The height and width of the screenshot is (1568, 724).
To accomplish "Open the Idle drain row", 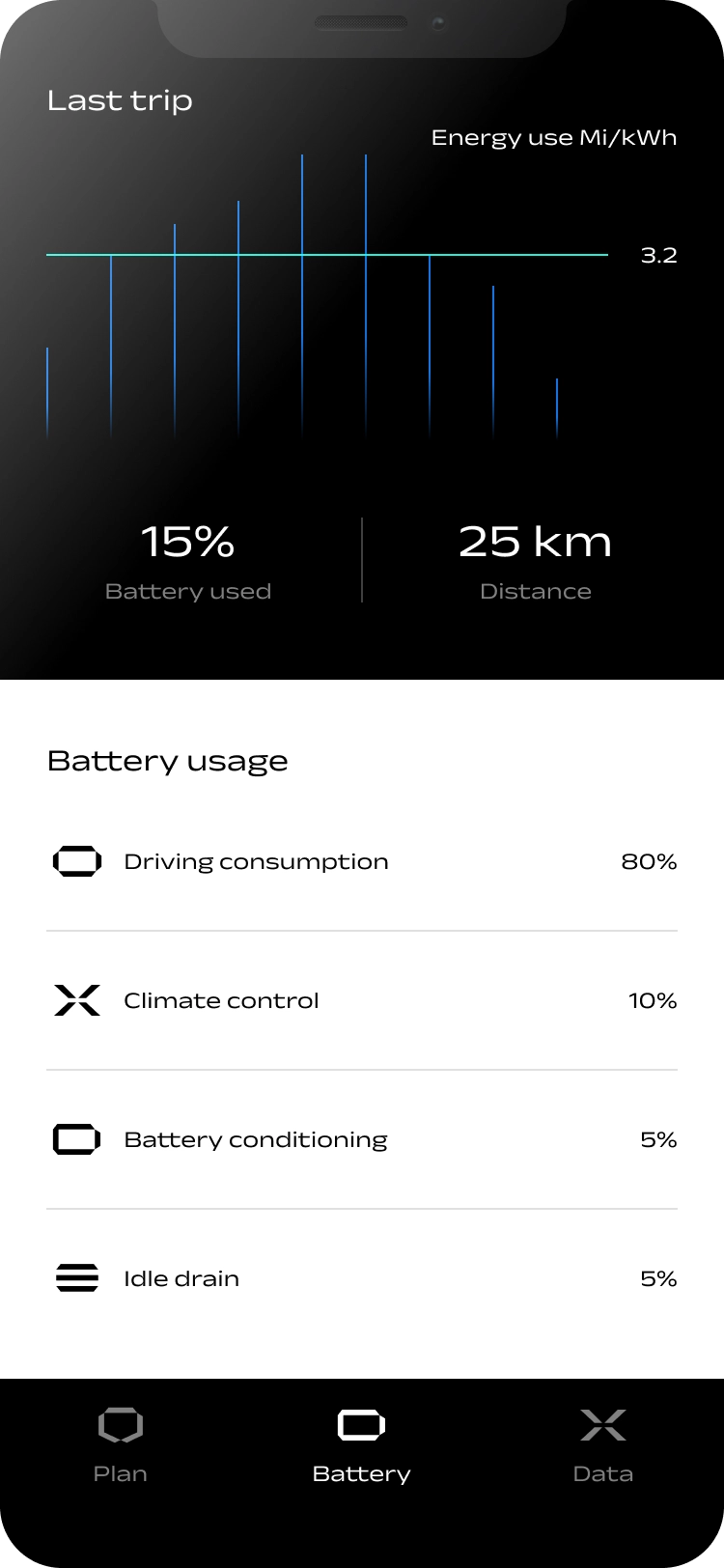I will point(362,1278).
